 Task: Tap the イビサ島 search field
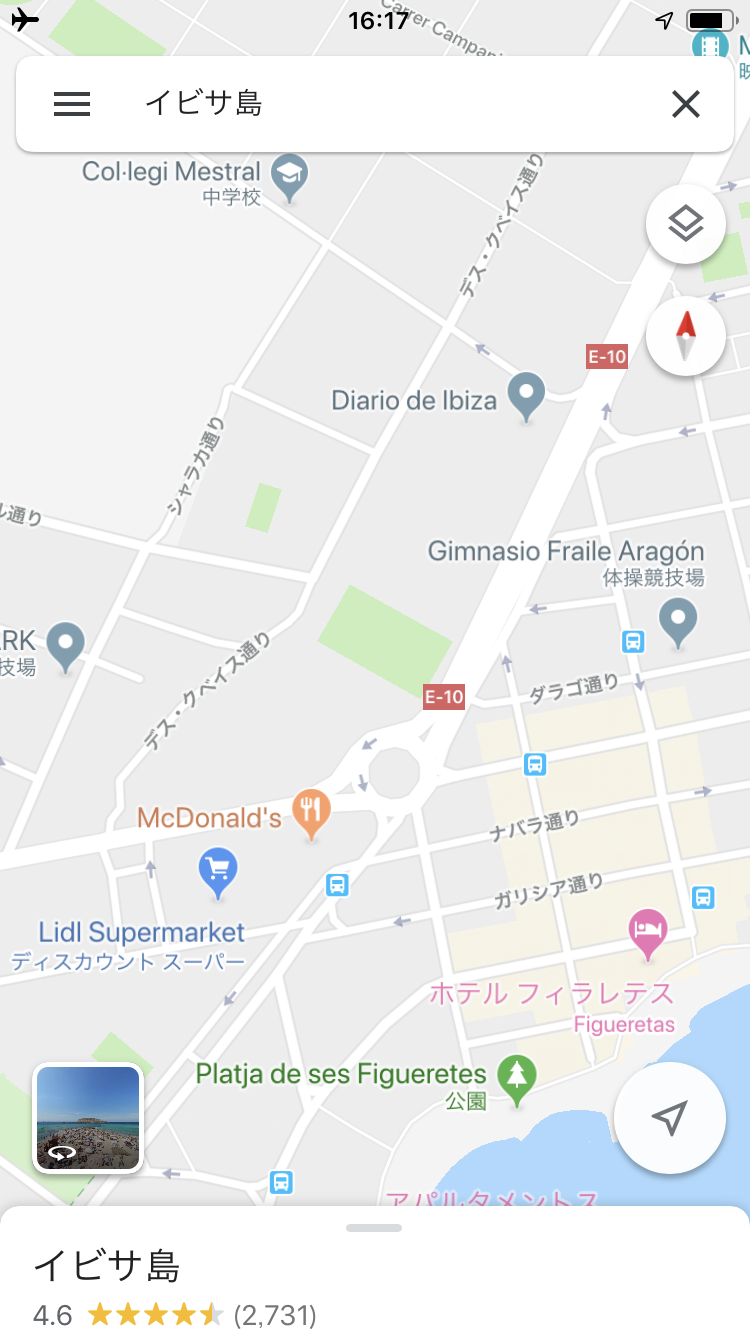pos(380,104)
